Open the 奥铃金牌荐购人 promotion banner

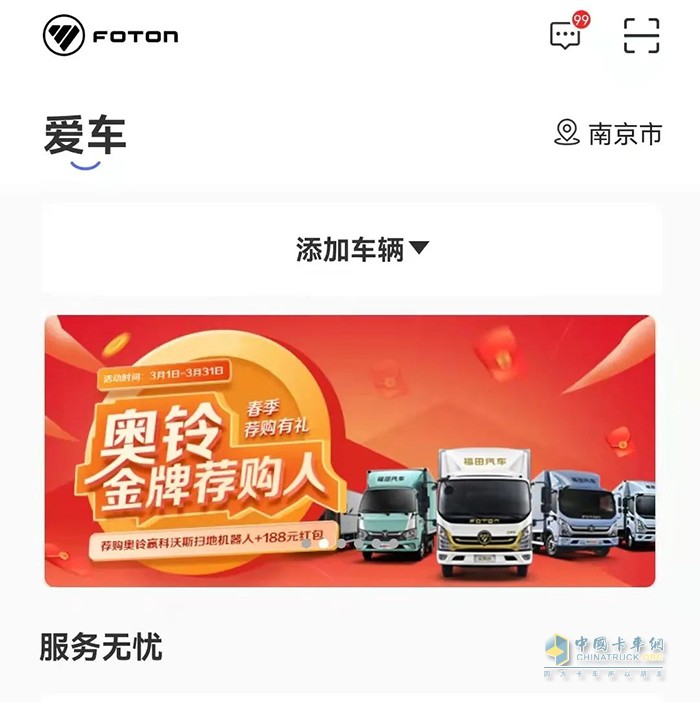point(350,450)
